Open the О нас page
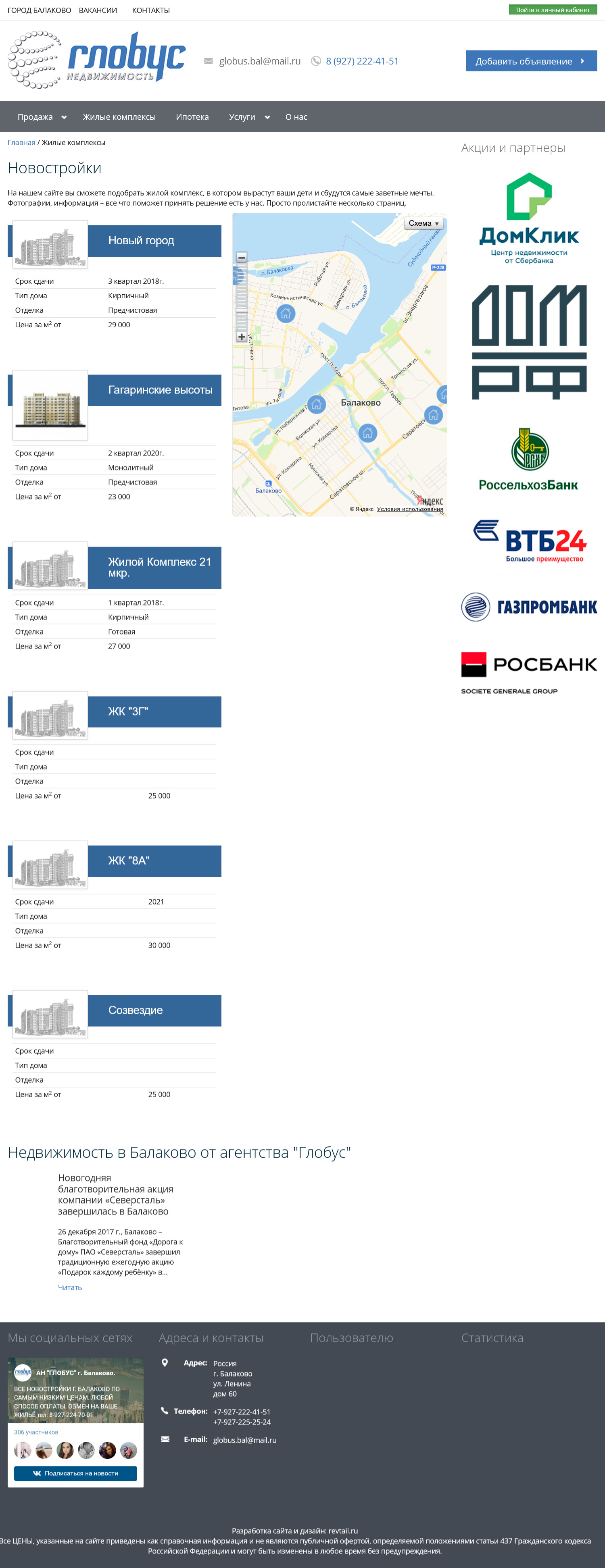 coord(296,117)
